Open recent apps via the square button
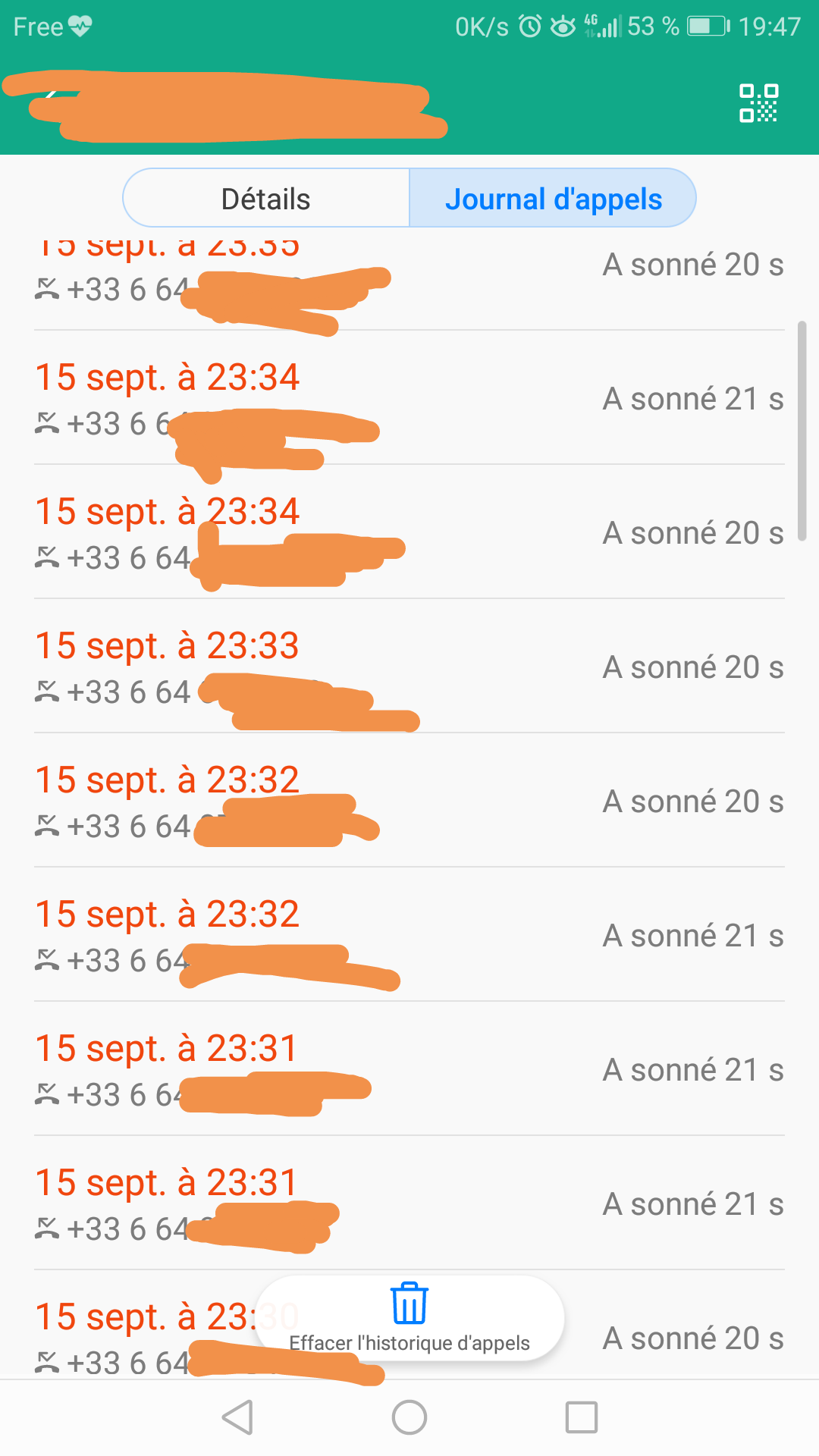Viewport: 819px width, 1456px height. coord(582,1417)
